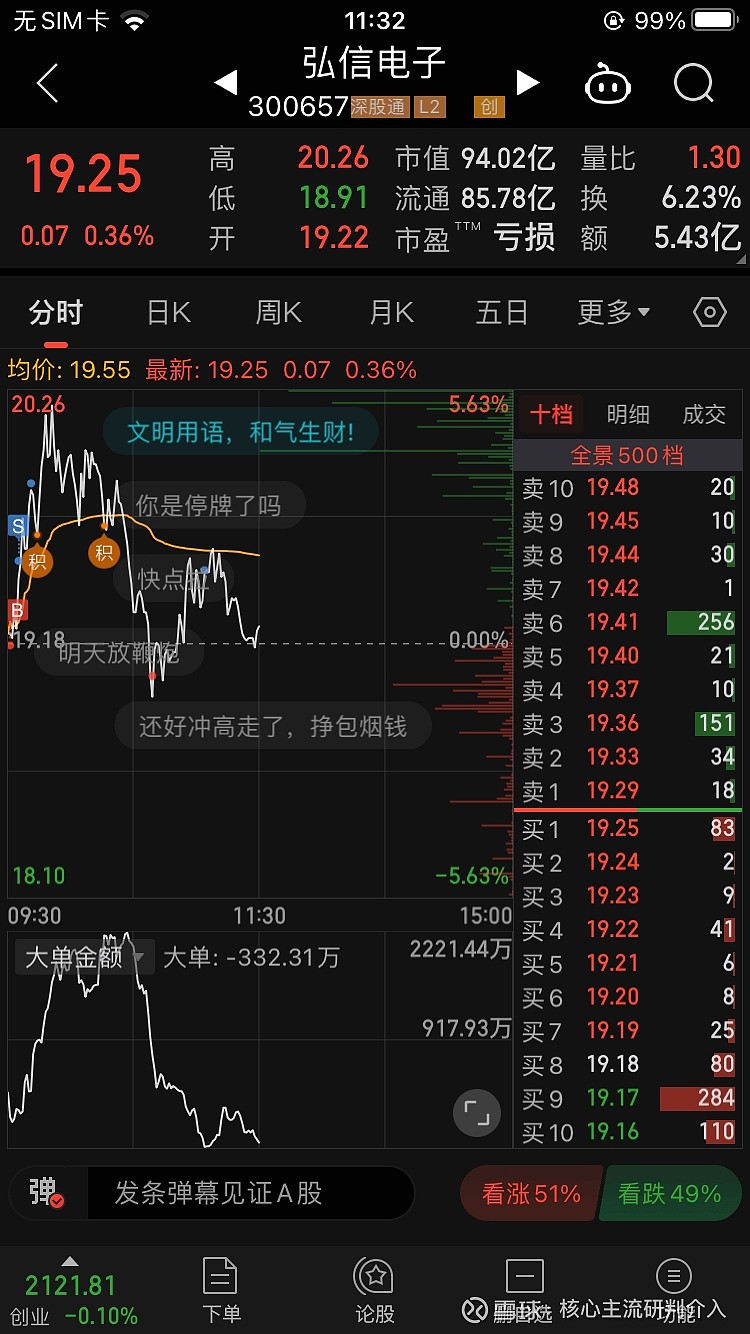
Task: Go back with the top-left arrow
Action: pos(47,84)
